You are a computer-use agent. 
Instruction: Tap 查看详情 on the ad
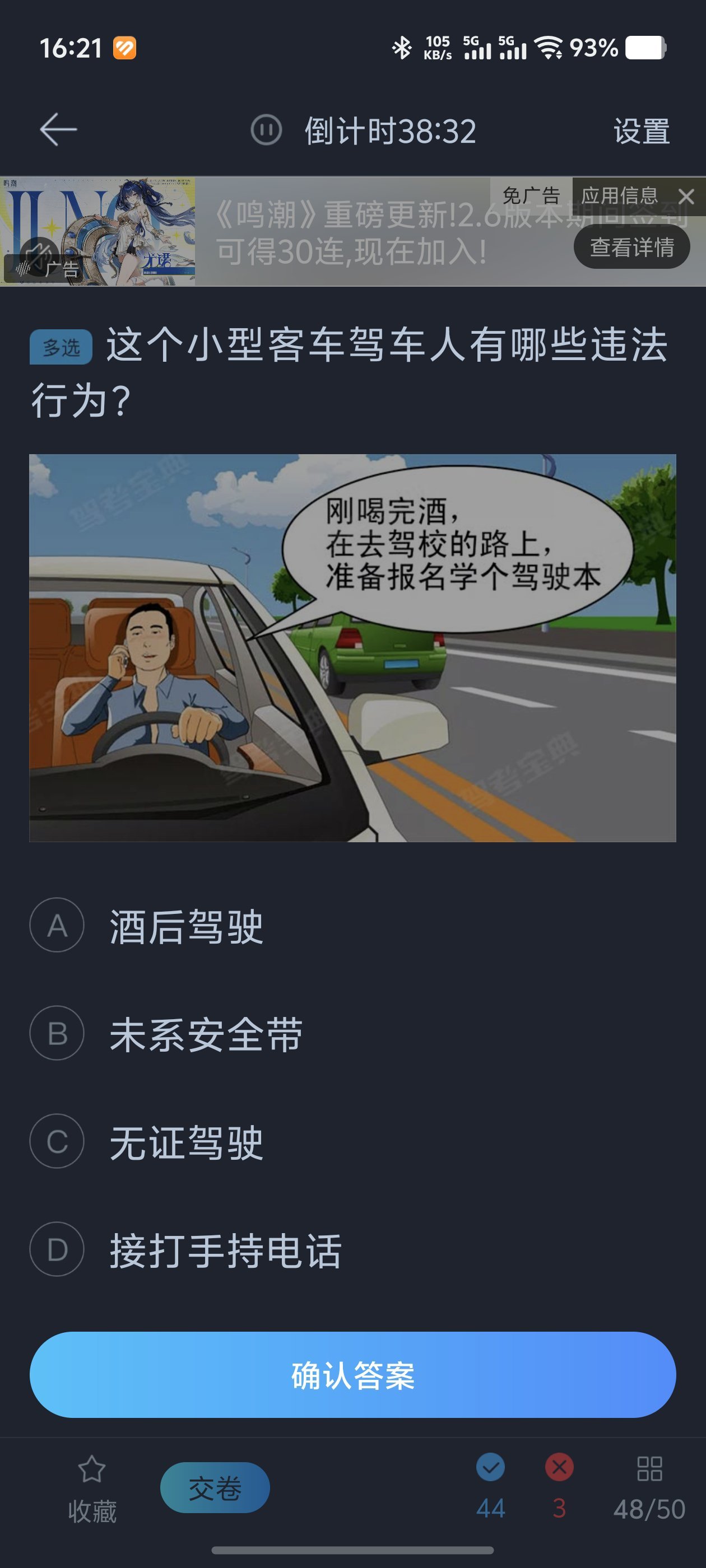click(631, 247)
